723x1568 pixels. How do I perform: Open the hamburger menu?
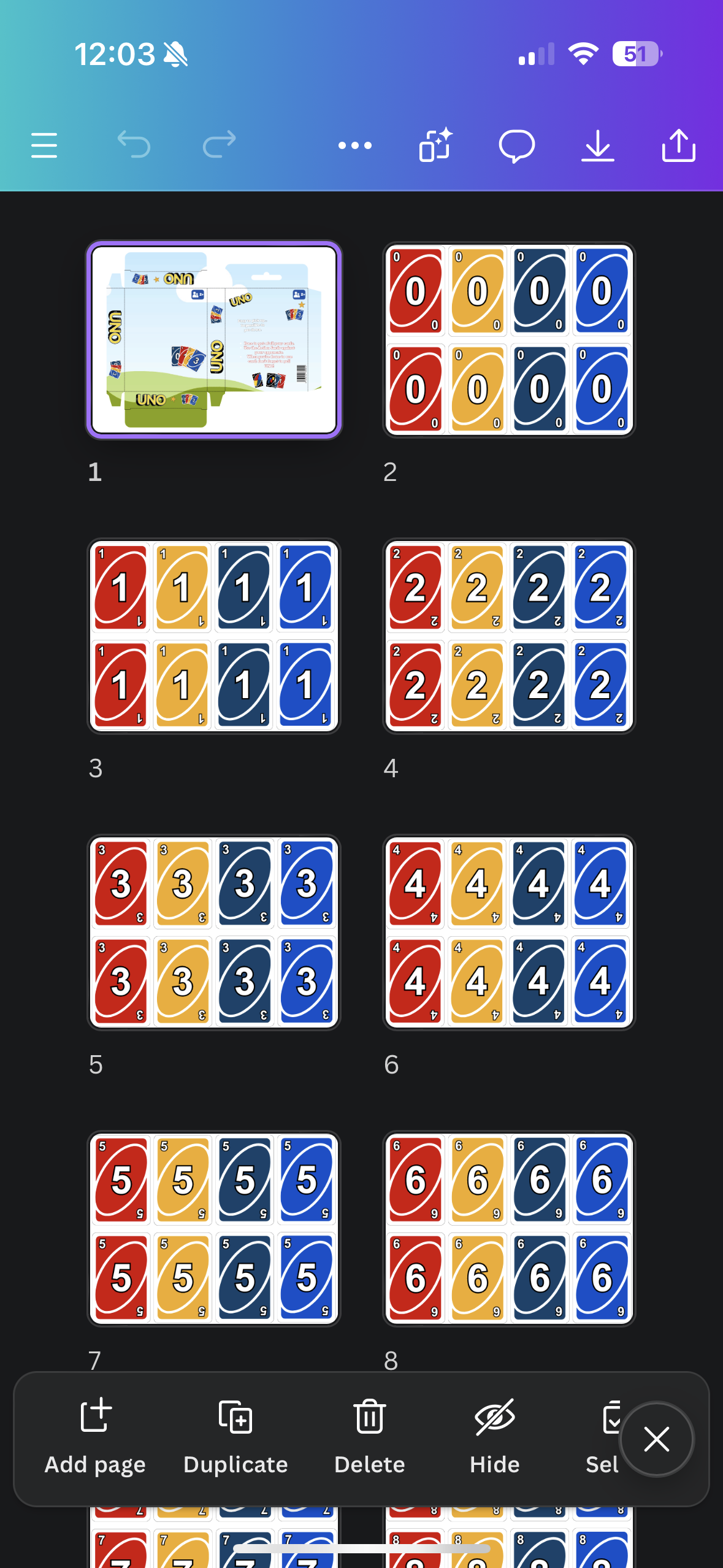(x=44, y=145)
